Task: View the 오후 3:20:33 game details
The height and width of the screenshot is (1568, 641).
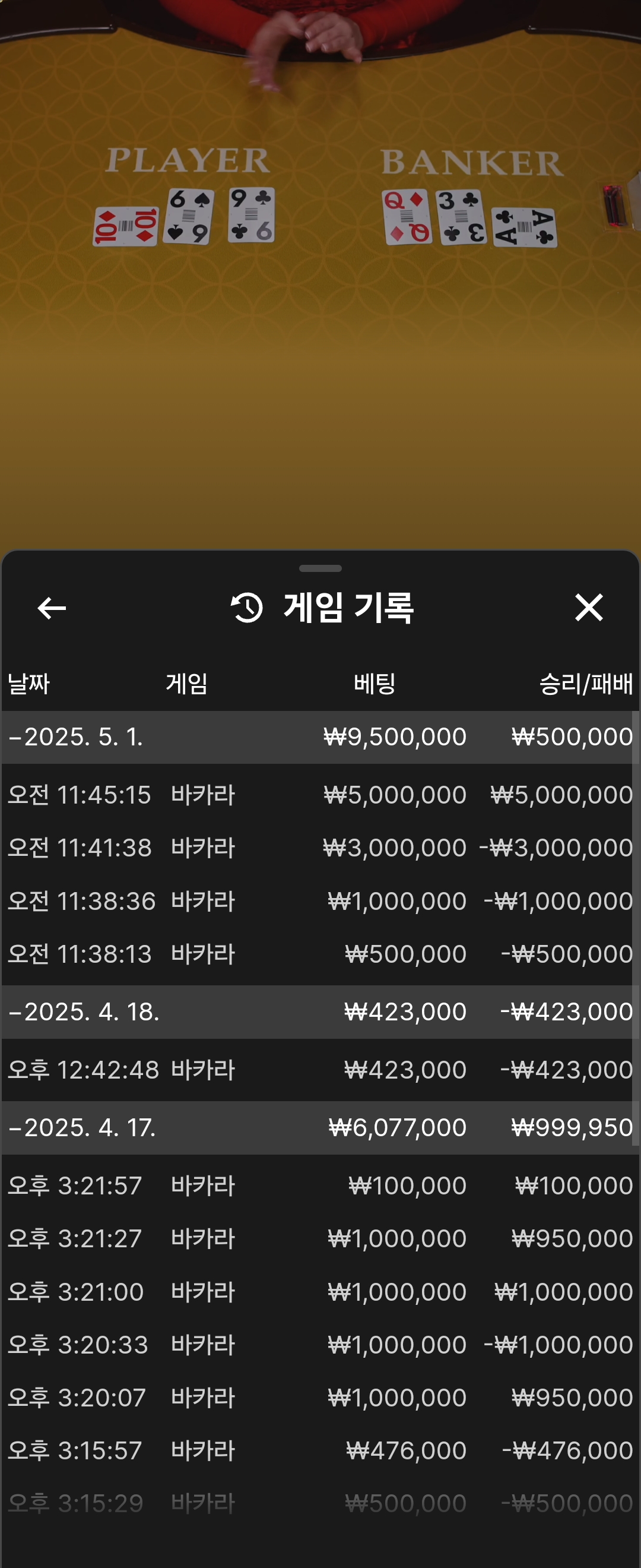Action: tap(320, 1345)
